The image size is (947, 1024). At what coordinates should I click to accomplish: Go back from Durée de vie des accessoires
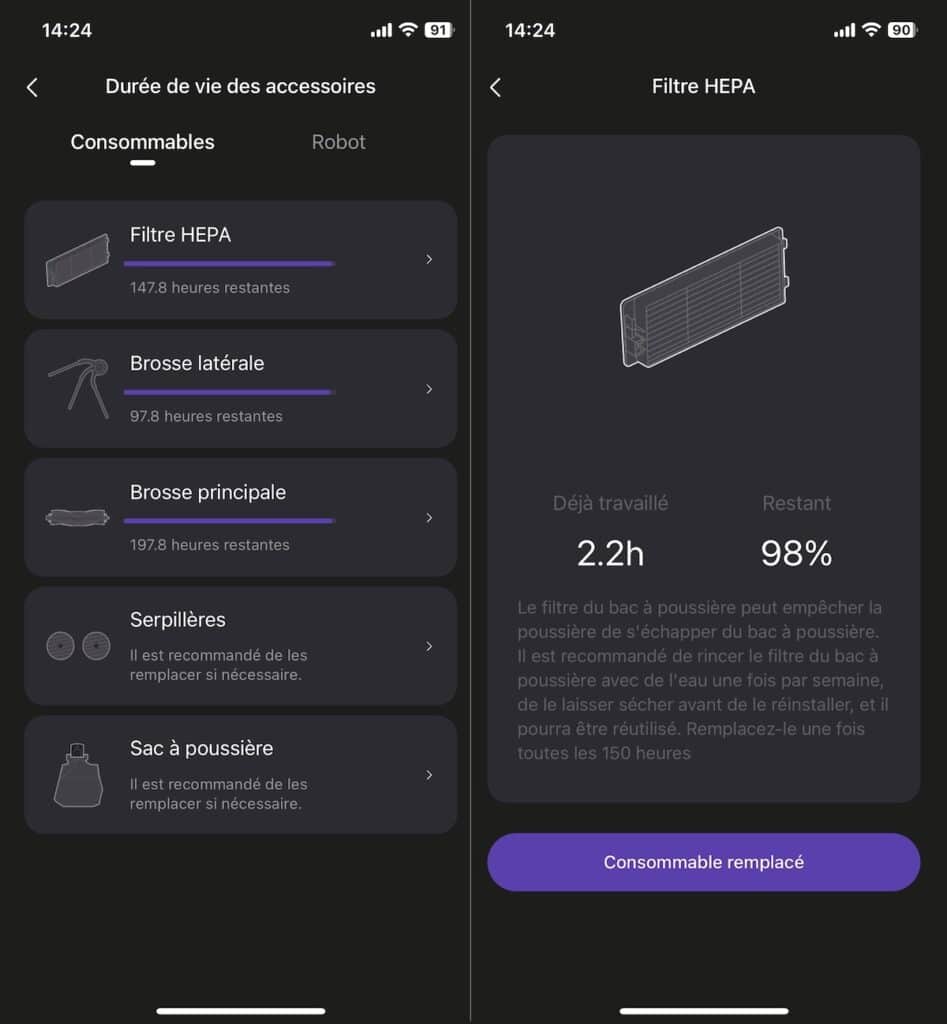click(32, 87)
